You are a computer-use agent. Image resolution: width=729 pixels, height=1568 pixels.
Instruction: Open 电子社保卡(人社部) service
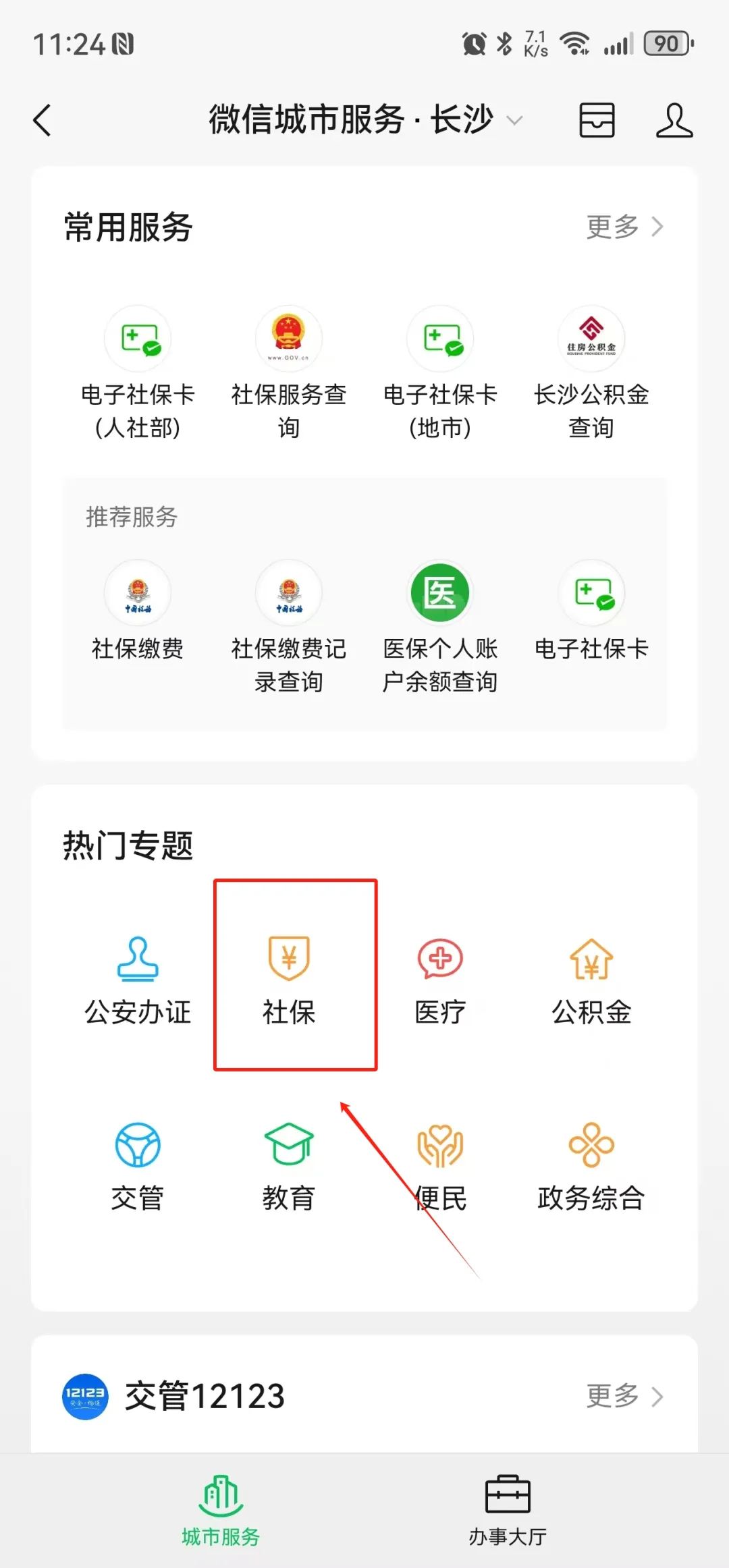coord(138,371)
